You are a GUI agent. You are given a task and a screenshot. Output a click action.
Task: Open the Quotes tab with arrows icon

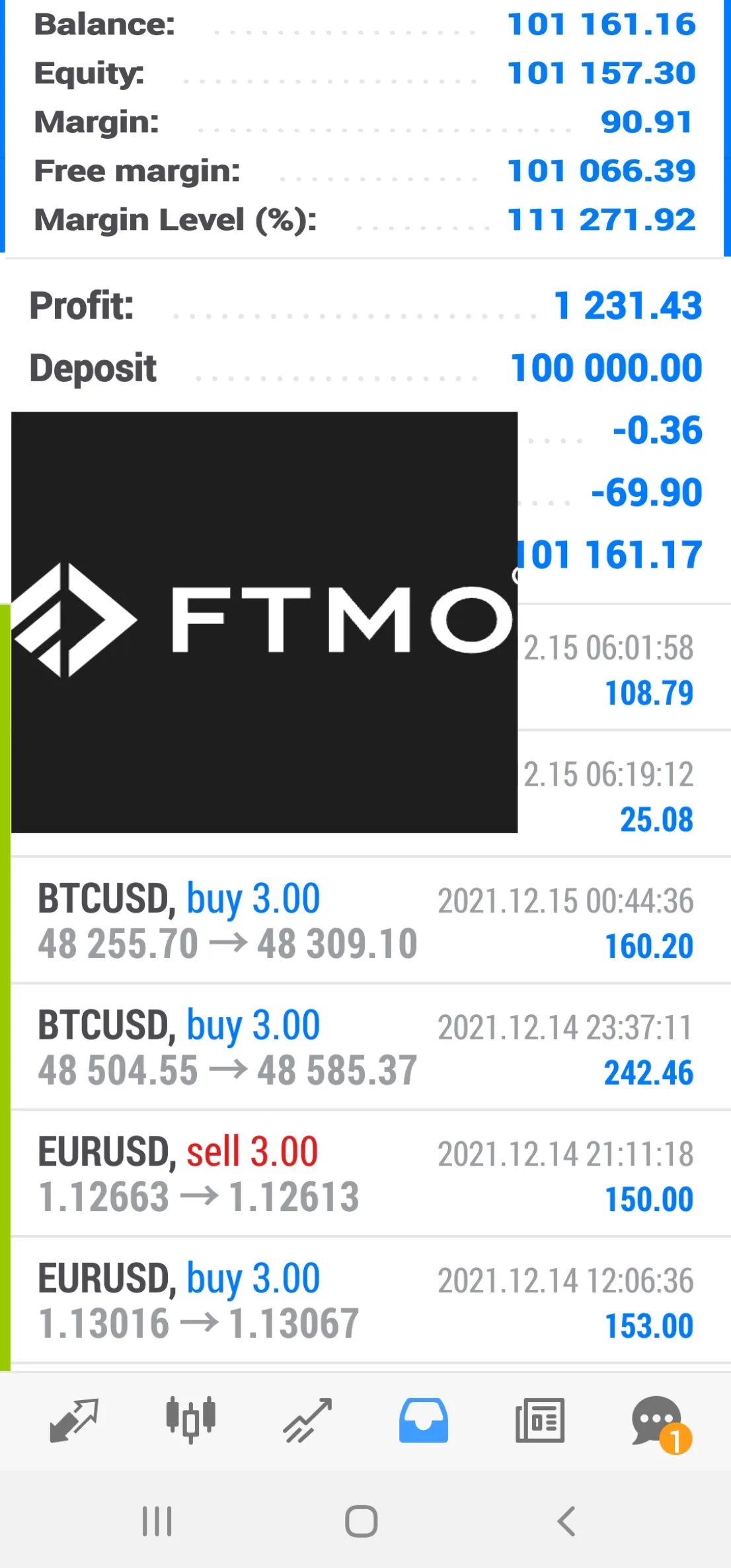click(74, 1421)
